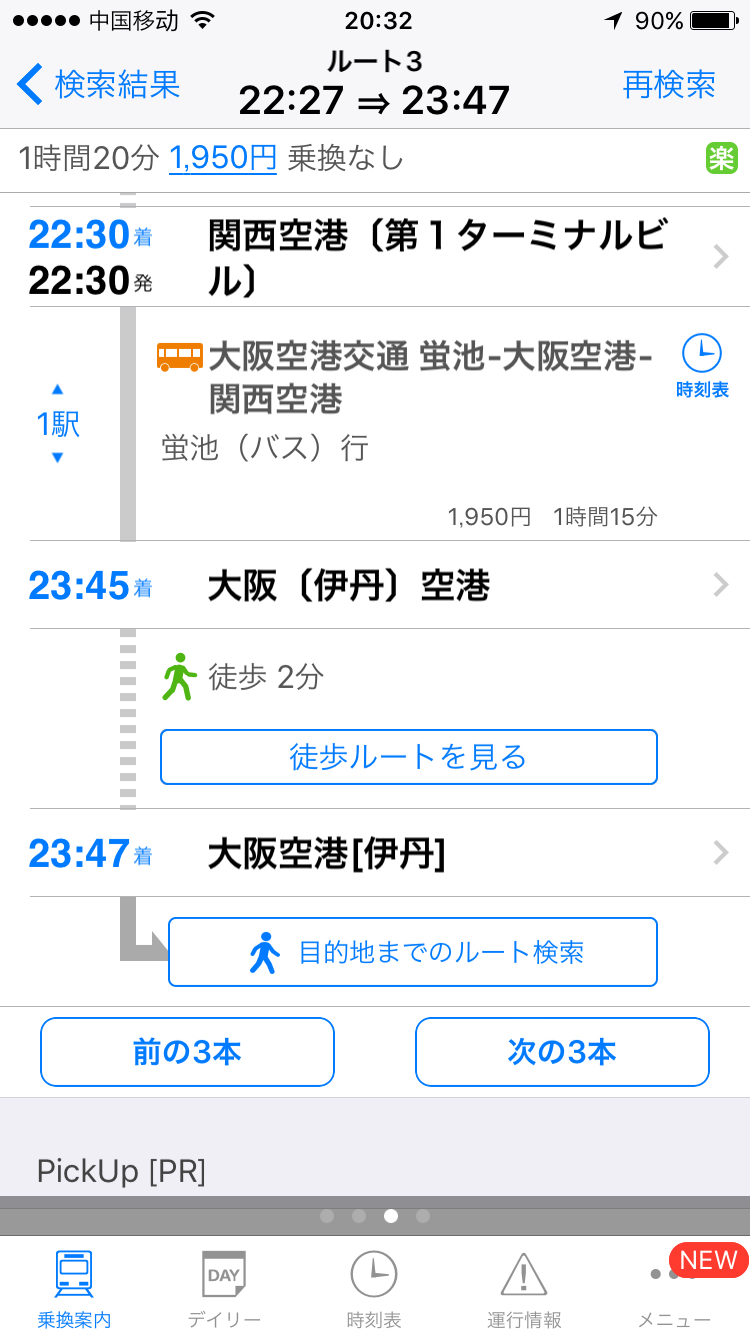This screenshot has width=750, height=1334.
Task: Open the 乗換案内 tab in the bottom bar
Action: [72, 1285]
